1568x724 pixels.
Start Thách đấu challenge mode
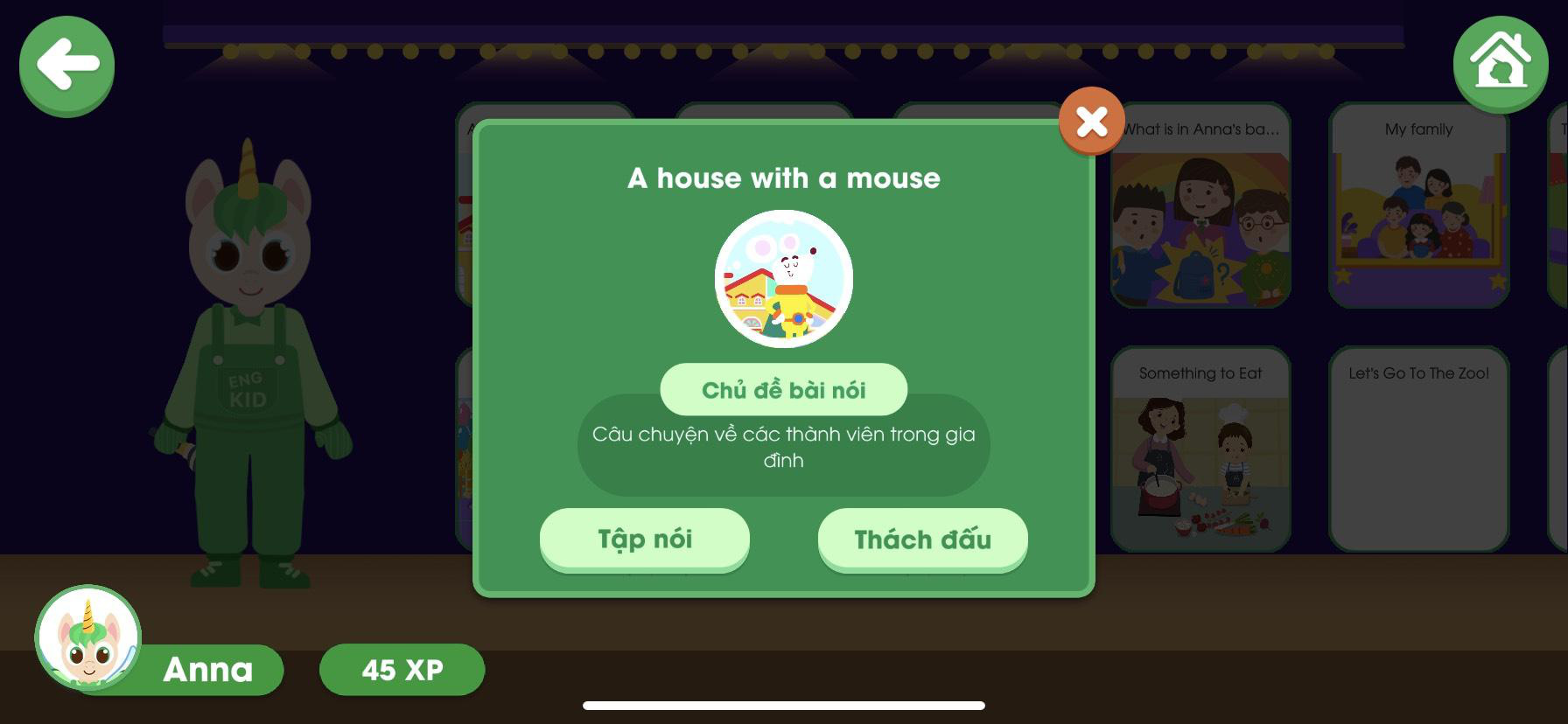(x=922, y=539)
